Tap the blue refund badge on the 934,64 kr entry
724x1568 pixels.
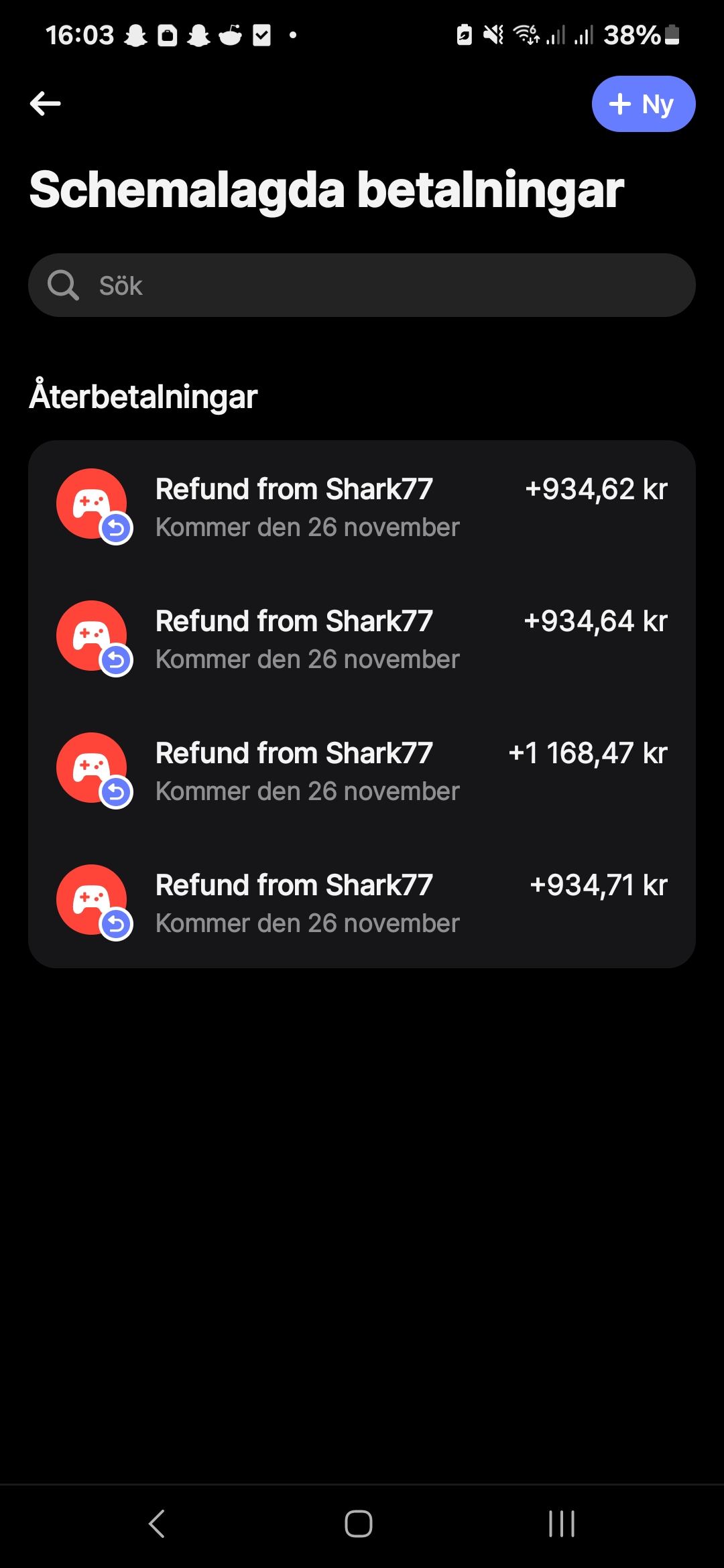click(117, 661)
